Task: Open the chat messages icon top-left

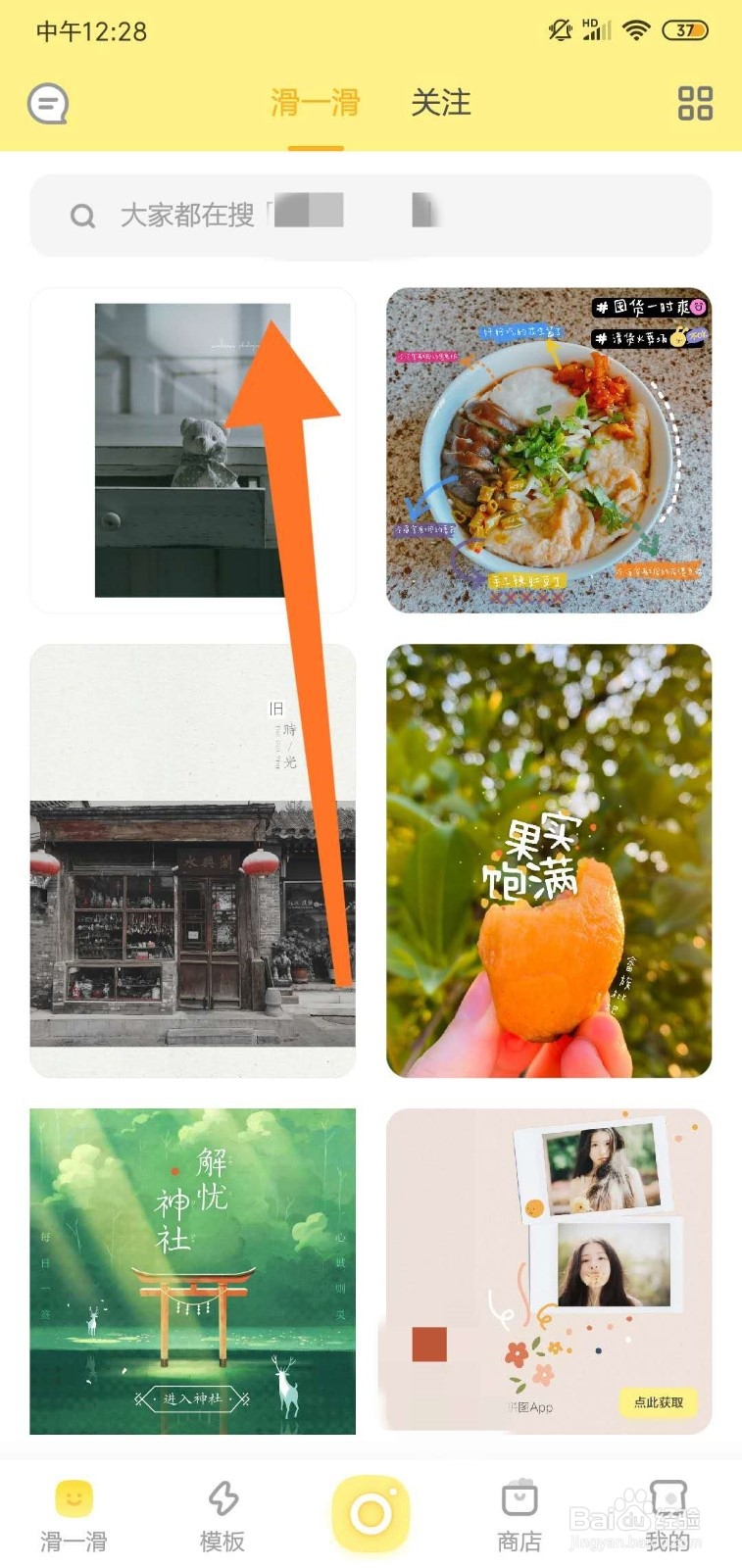Action: pyautogui.click(x=45, y=102)
